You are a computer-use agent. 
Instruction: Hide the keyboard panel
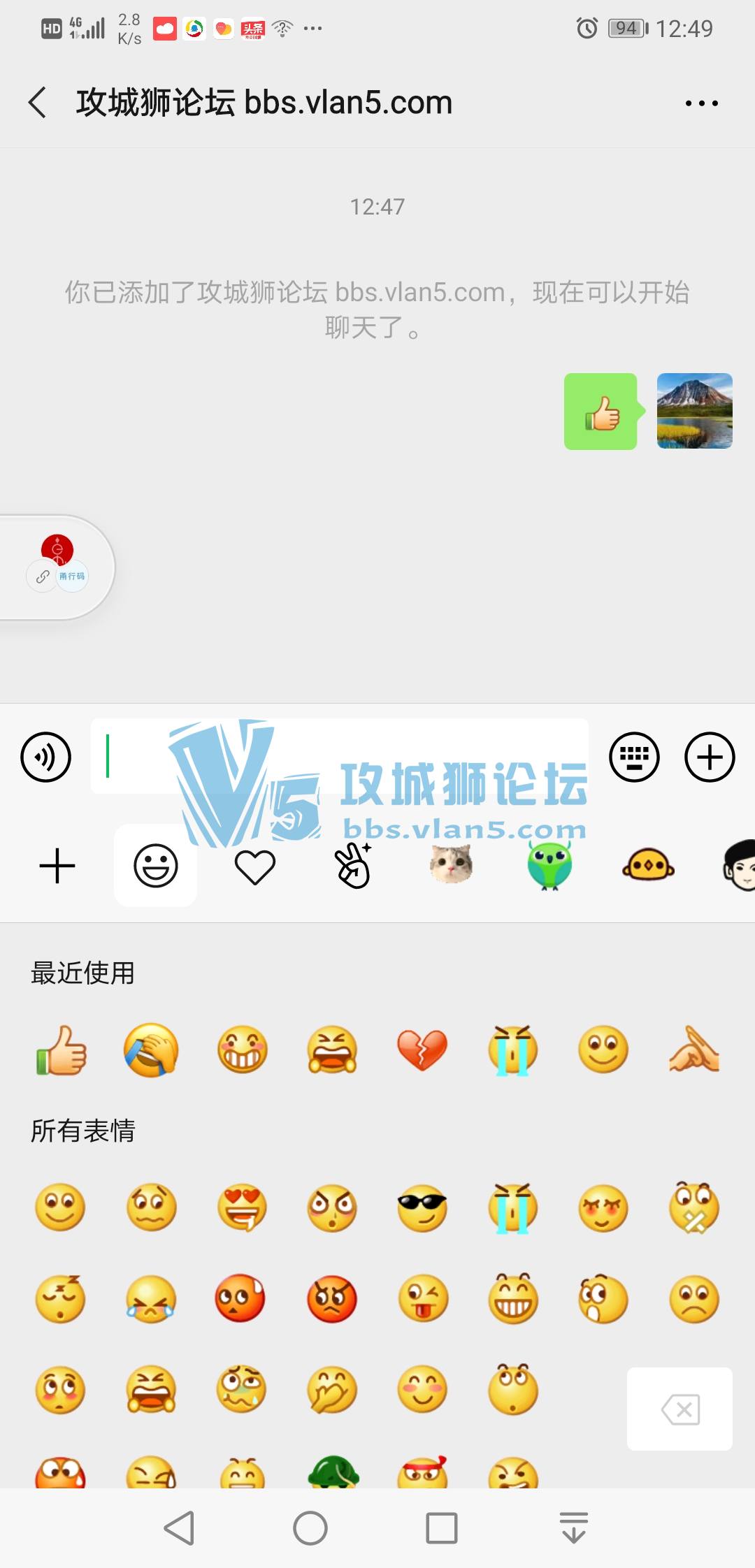(x=573, y=1527)
